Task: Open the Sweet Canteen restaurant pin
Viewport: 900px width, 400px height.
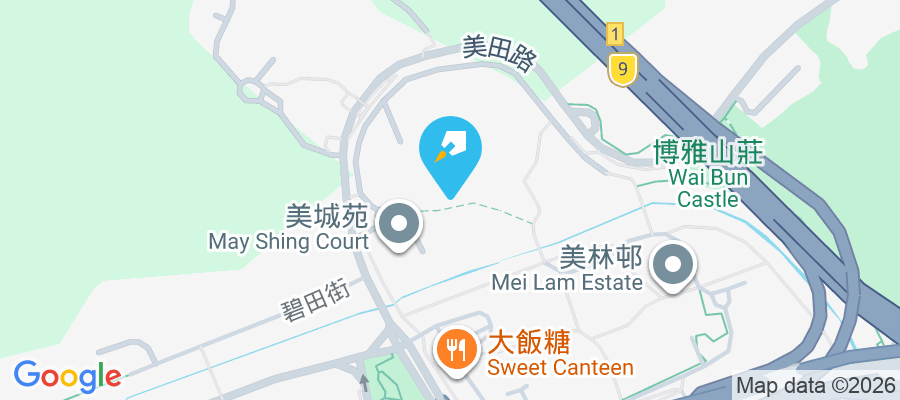Action: [x=455, y=349]
